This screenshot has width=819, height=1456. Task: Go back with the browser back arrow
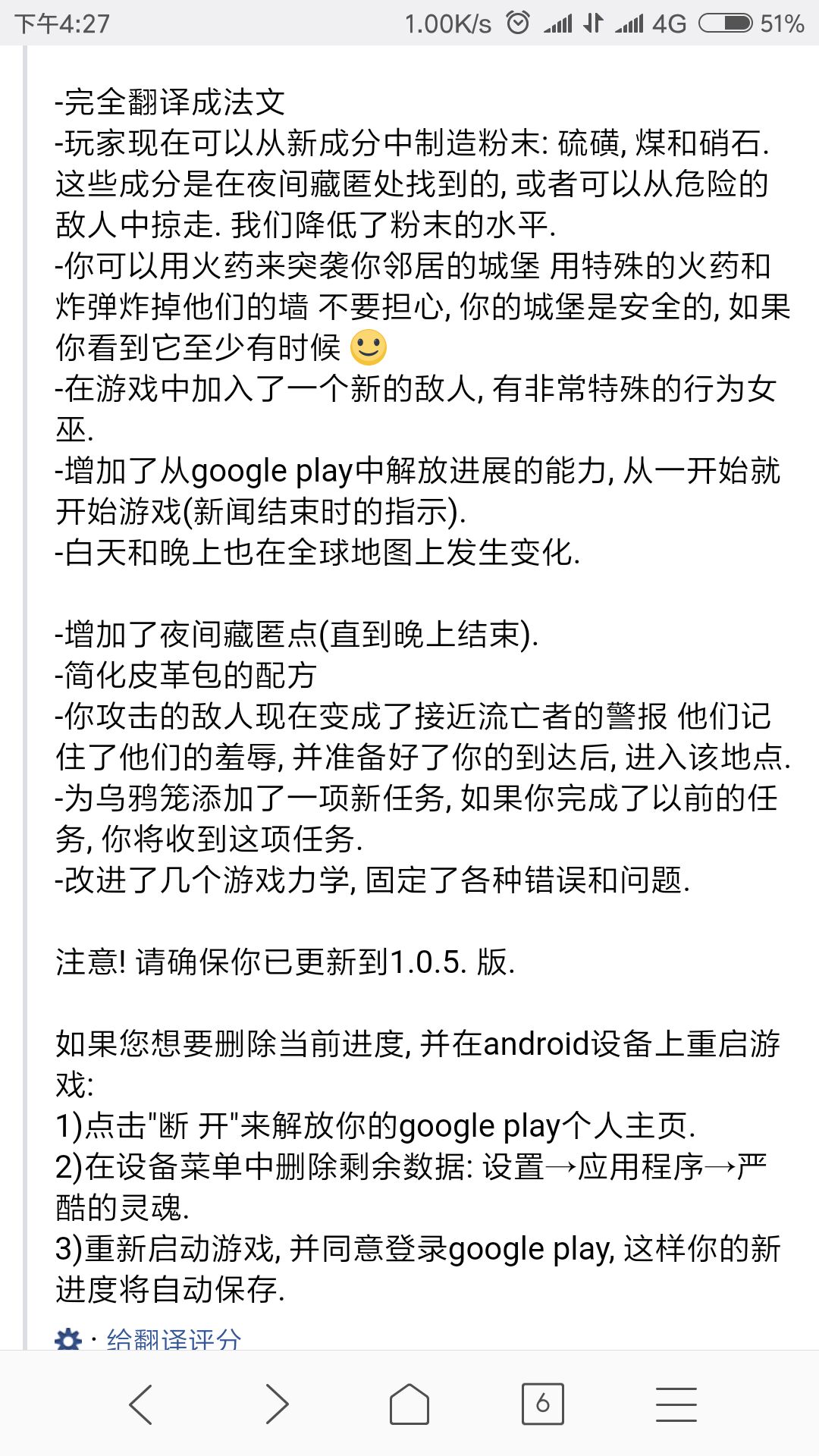(141, 1404)
